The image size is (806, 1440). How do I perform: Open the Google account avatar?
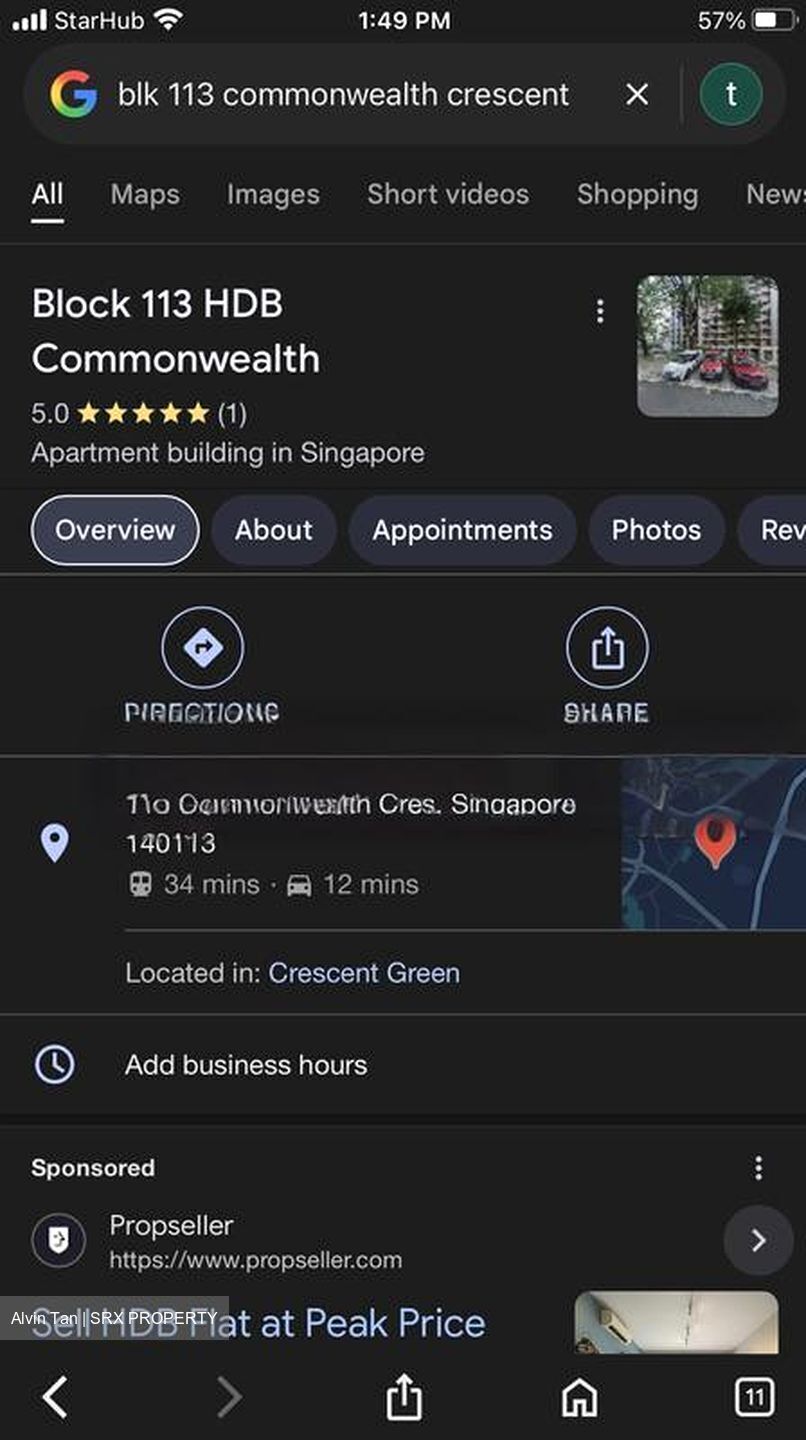pyautogui.click(x=731, y=95)
